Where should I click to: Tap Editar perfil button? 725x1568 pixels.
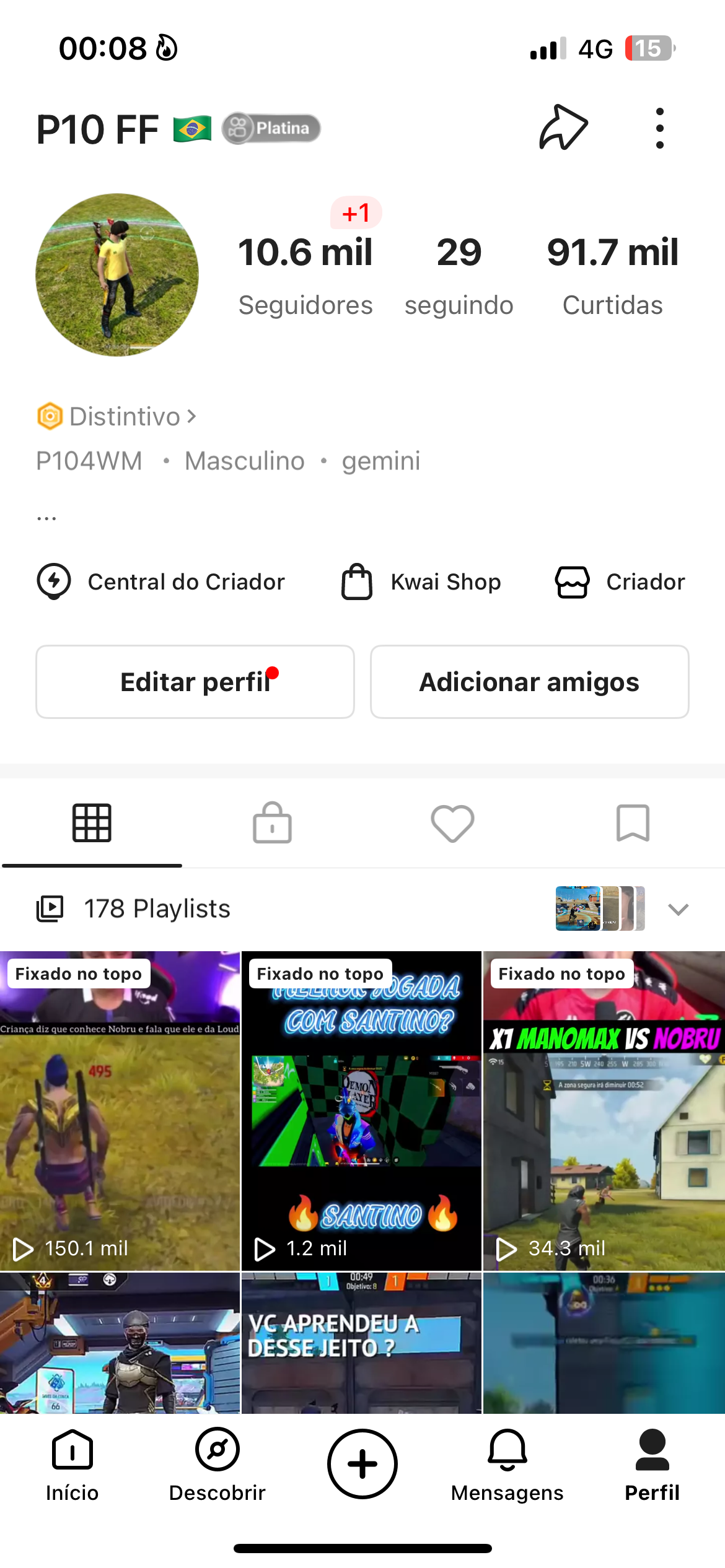click(195, 682)
